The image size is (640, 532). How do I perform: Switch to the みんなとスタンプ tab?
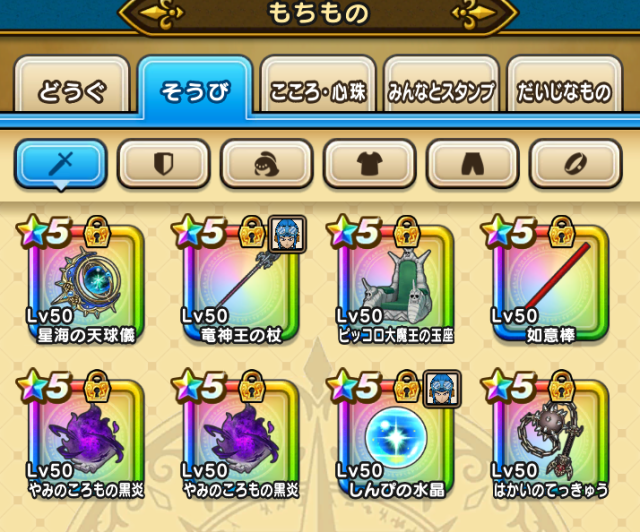tap(441, 85)
